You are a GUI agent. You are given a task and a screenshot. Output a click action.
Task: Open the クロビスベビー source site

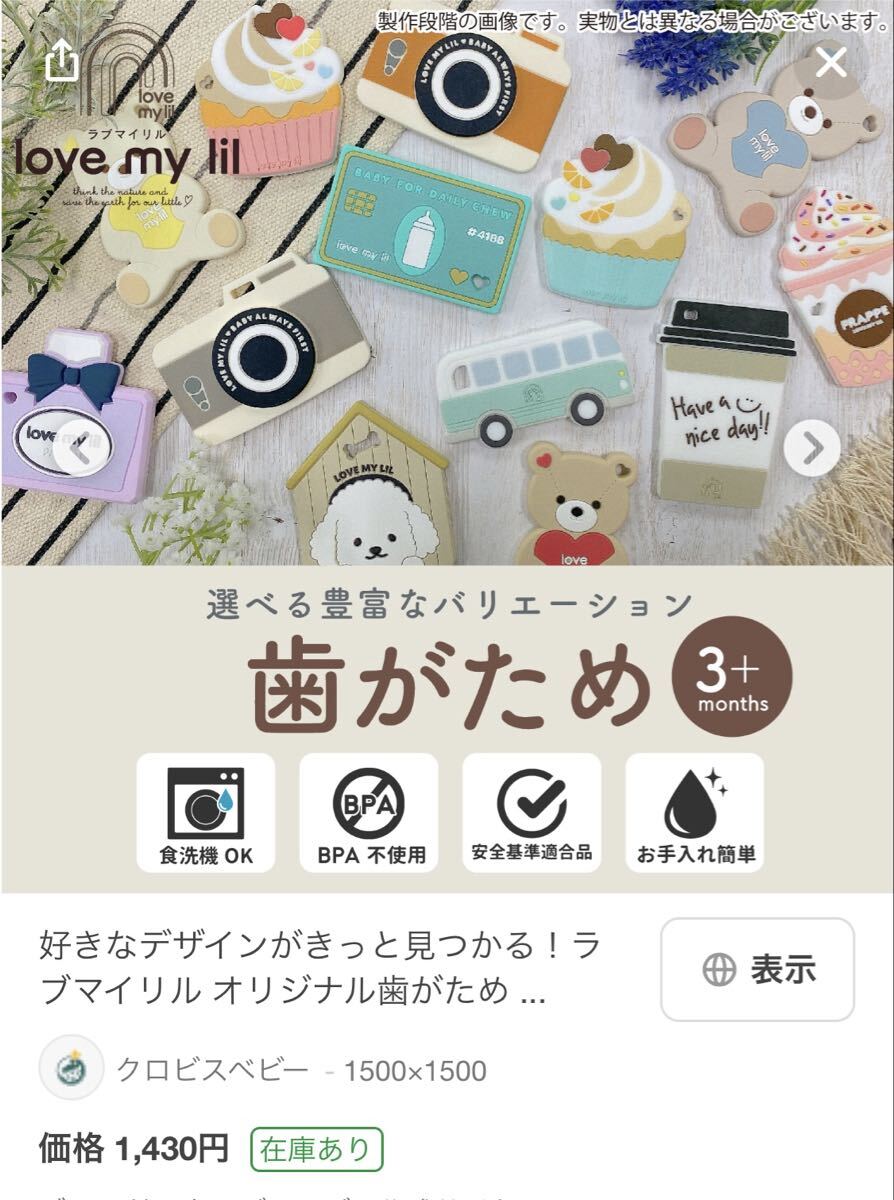point(212,1070)
